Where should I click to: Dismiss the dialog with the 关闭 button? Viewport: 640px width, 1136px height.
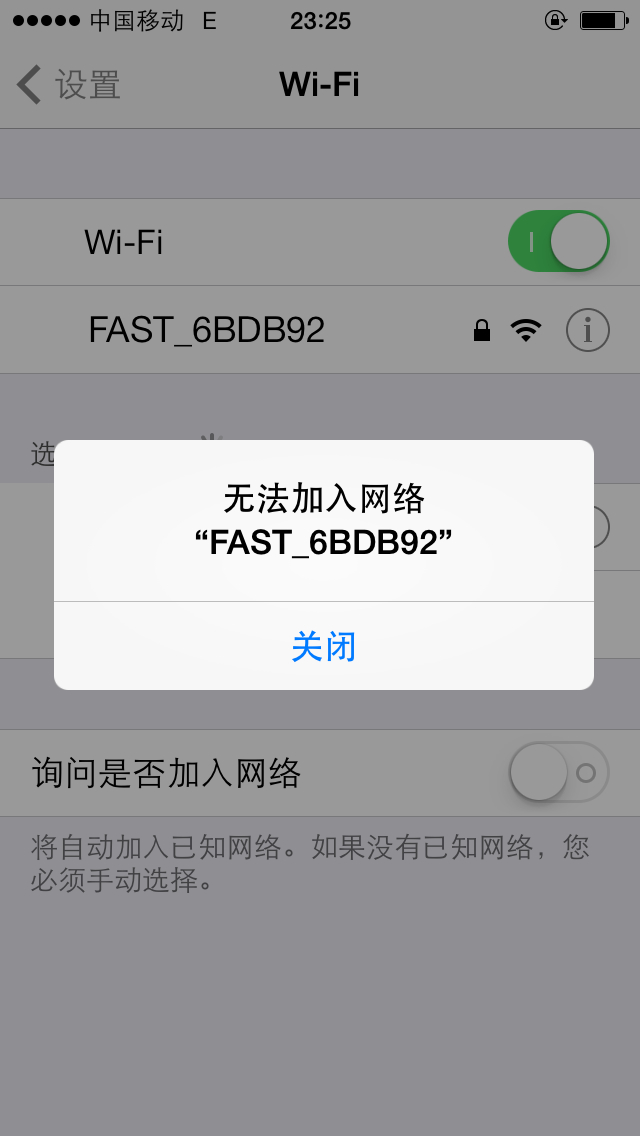[323, 646]
